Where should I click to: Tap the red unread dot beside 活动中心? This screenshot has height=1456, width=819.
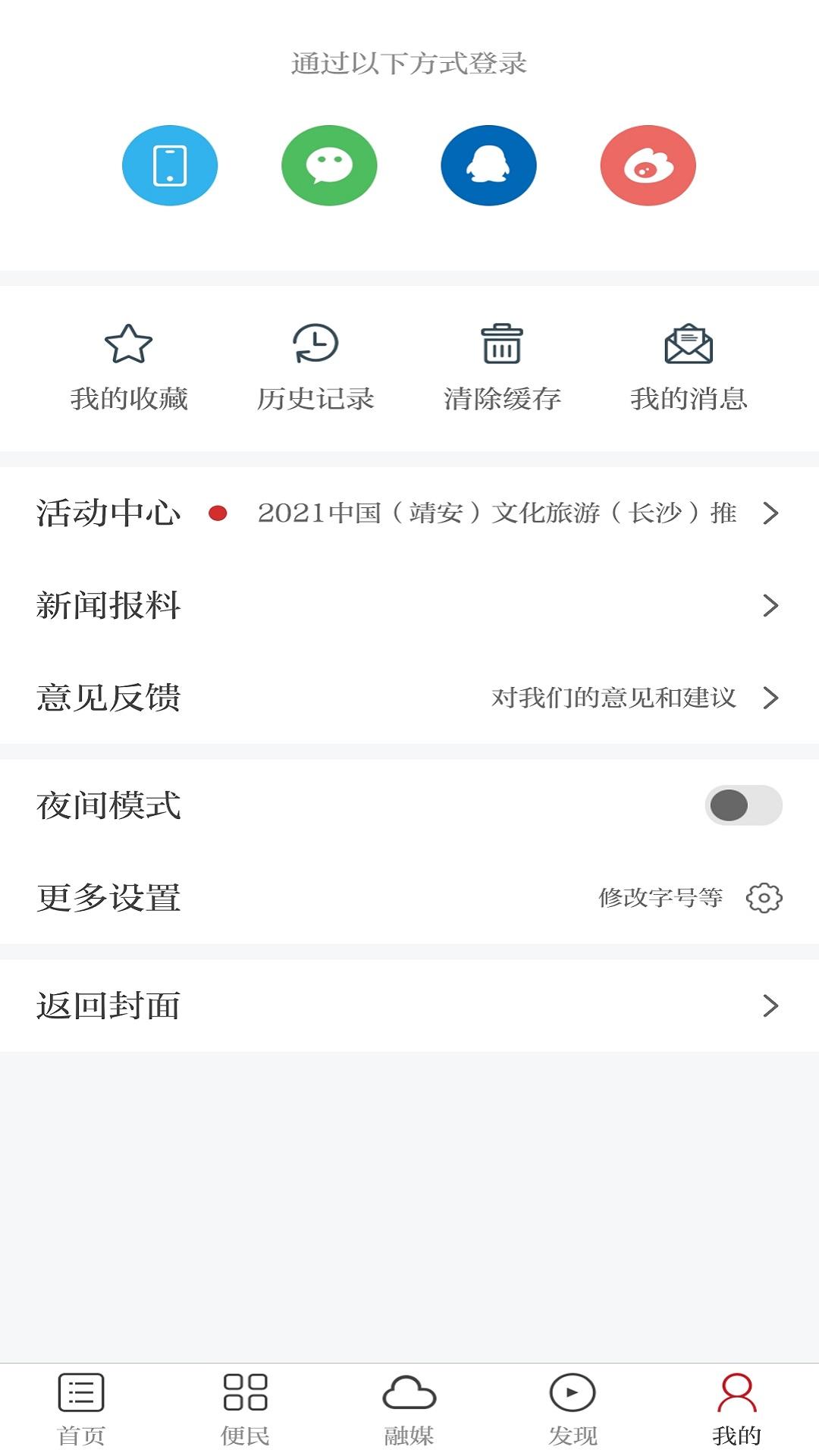pos(221,514)
